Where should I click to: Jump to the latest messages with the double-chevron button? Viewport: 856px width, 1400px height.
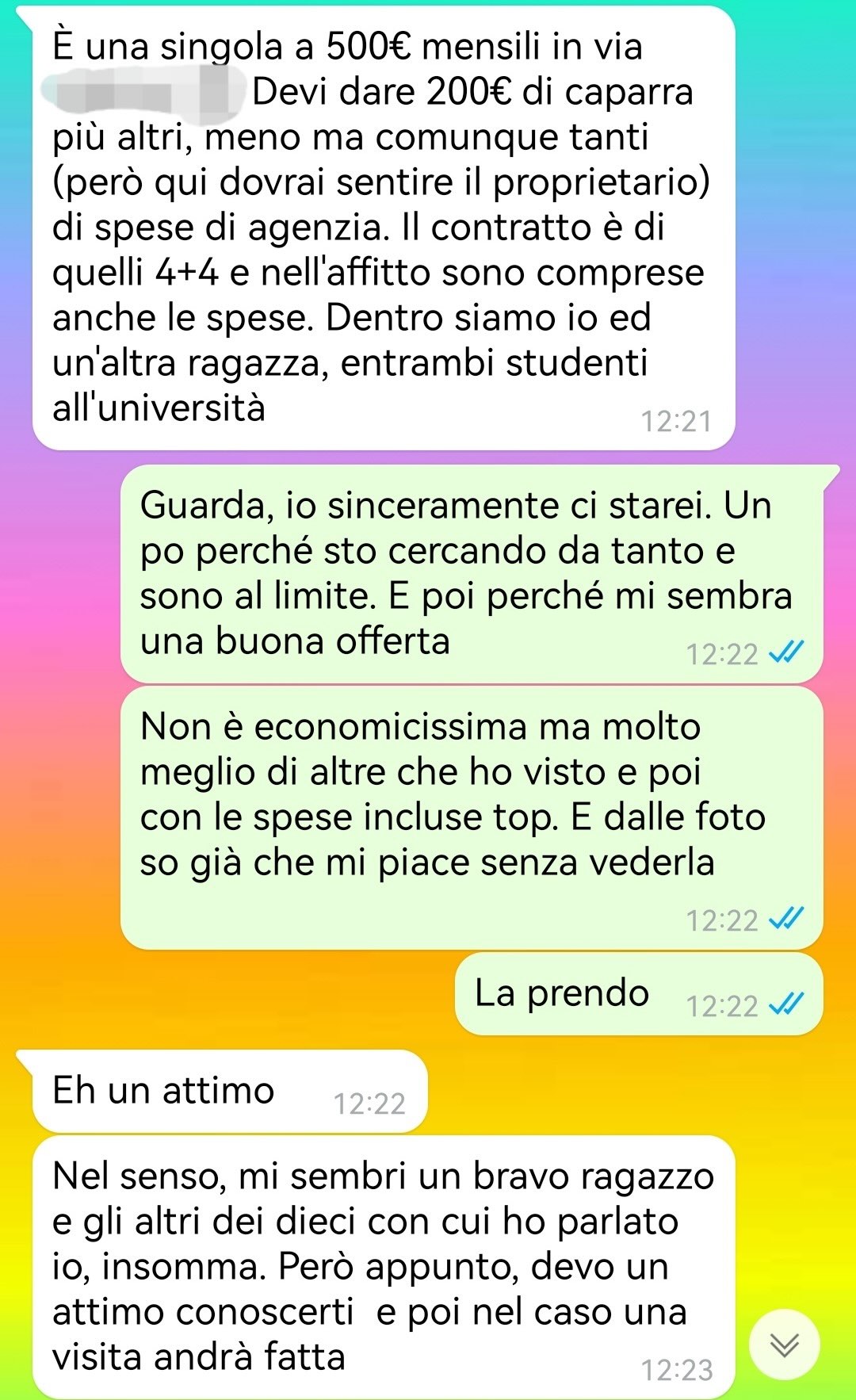[785, 1345]
